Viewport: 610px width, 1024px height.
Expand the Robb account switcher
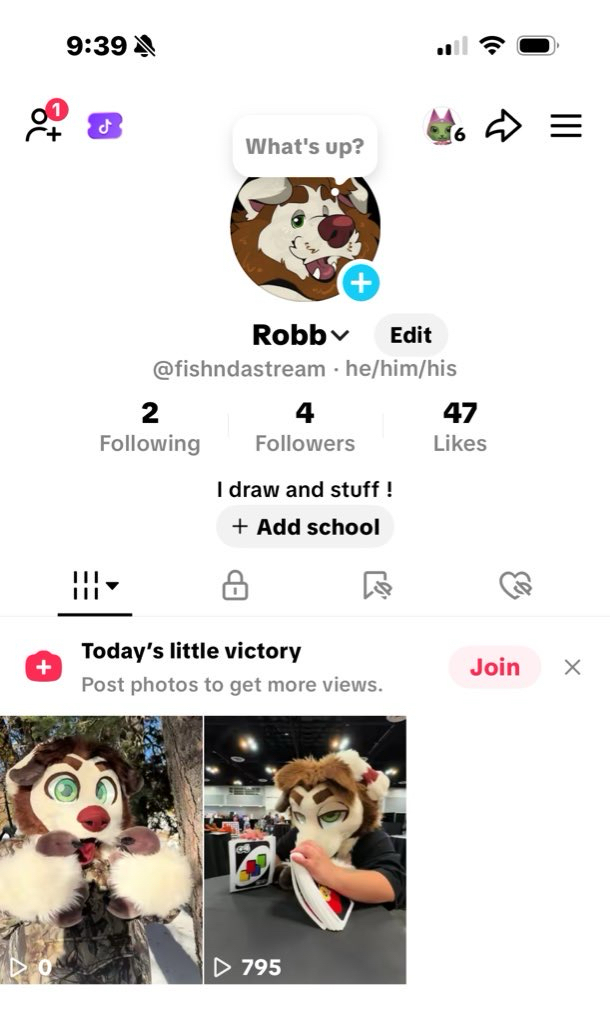[301, 335]
